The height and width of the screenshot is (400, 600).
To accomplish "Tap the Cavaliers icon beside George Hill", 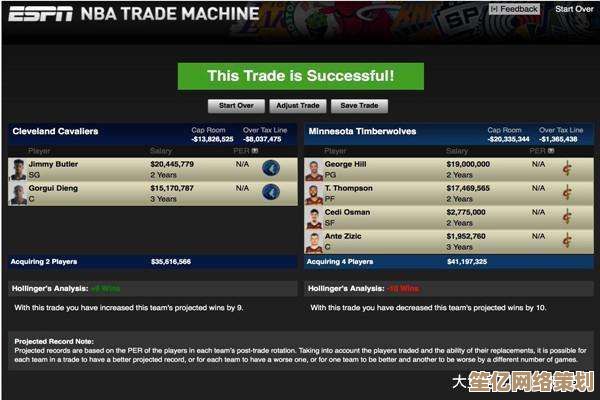I will tap(568, 168).
